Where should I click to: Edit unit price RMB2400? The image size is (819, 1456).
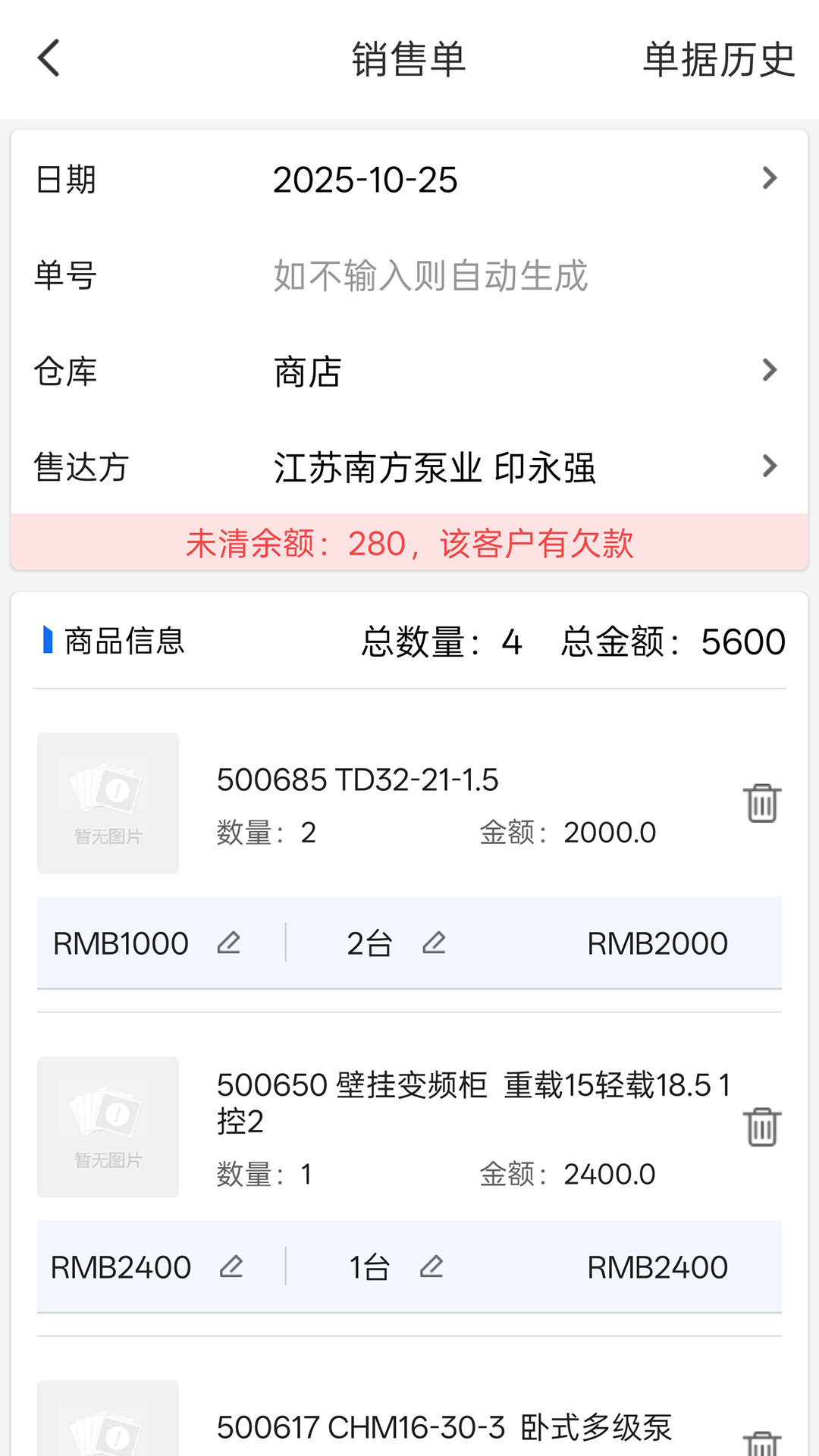(x=231, y=1266)
